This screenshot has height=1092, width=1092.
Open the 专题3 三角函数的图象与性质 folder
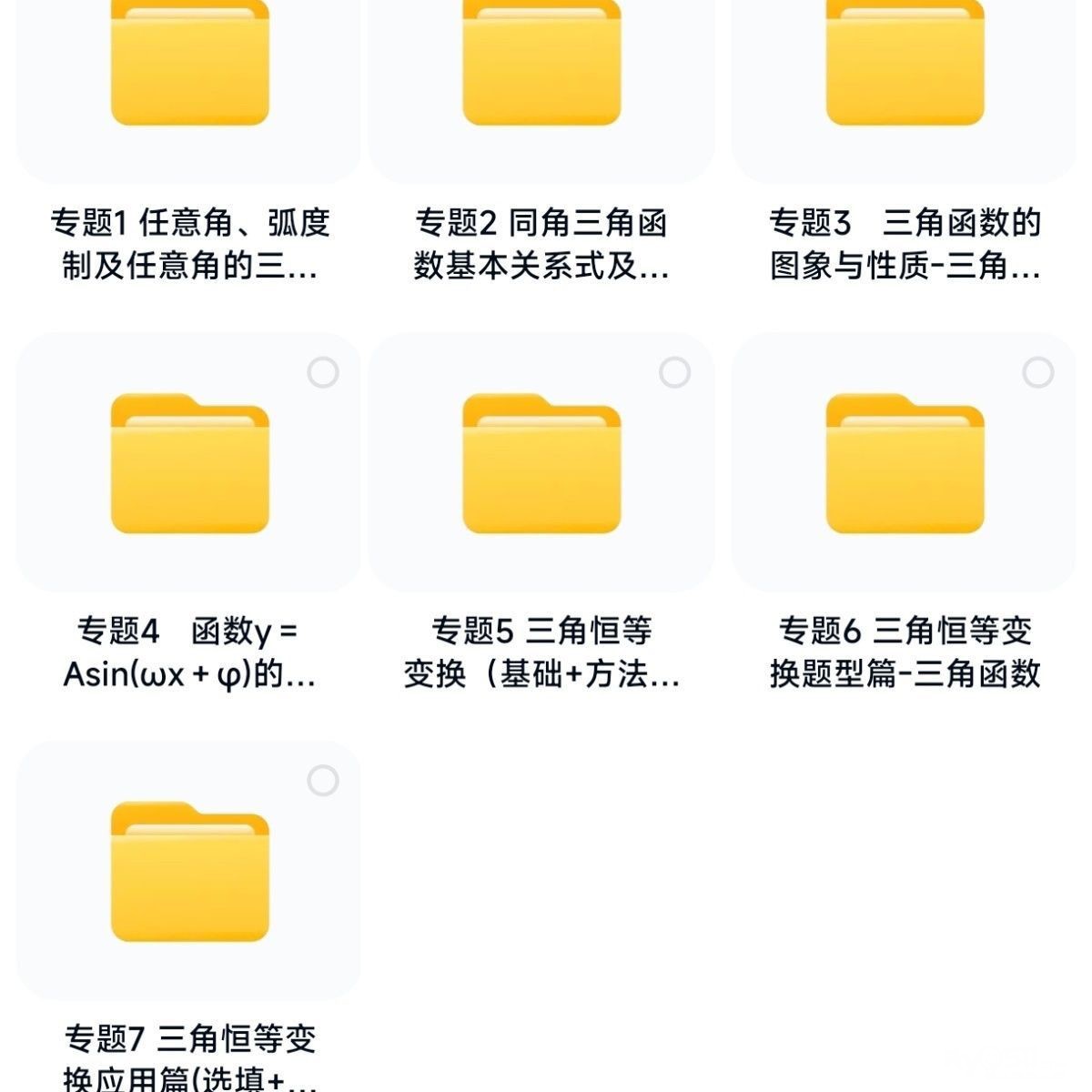click(x=905, y=64)
